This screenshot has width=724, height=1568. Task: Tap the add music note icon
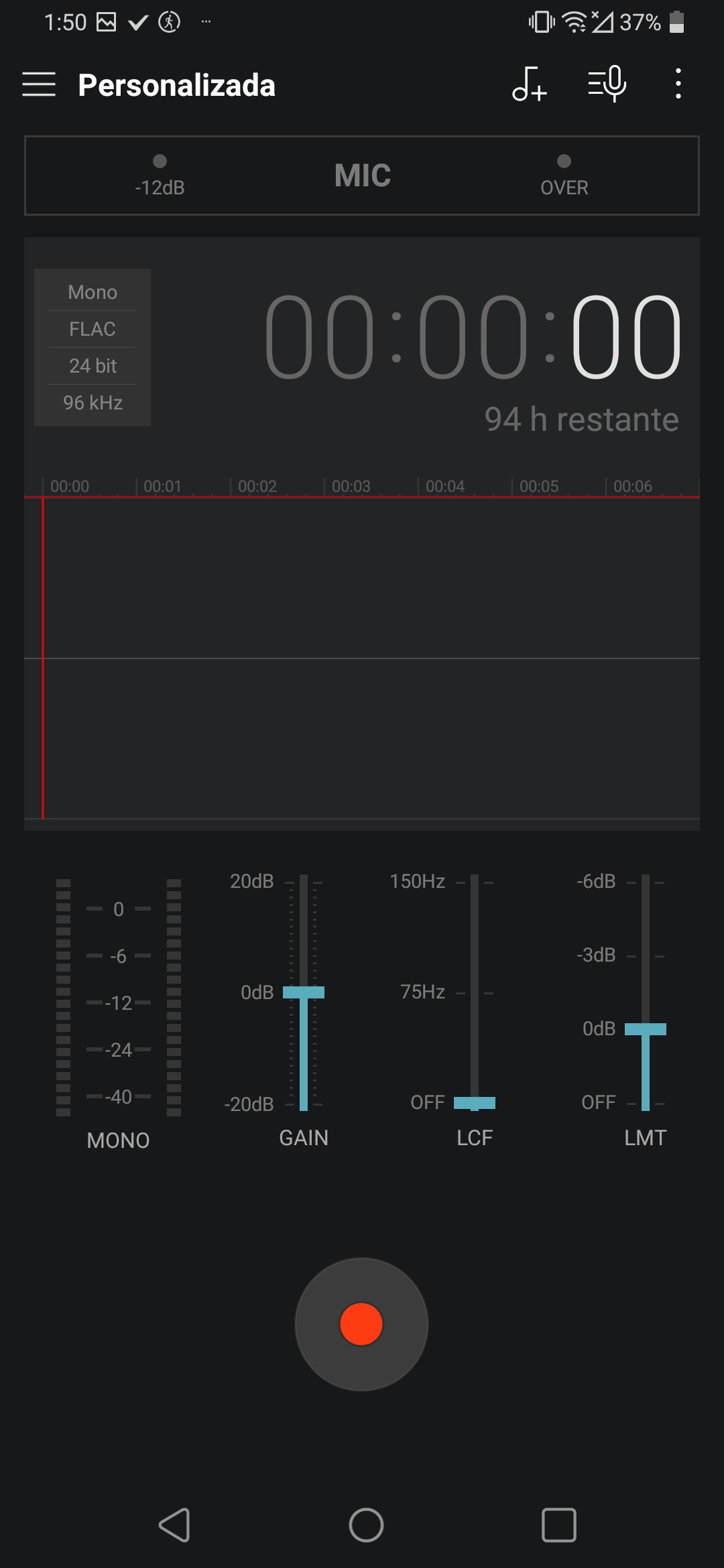(x=530, y=84)
